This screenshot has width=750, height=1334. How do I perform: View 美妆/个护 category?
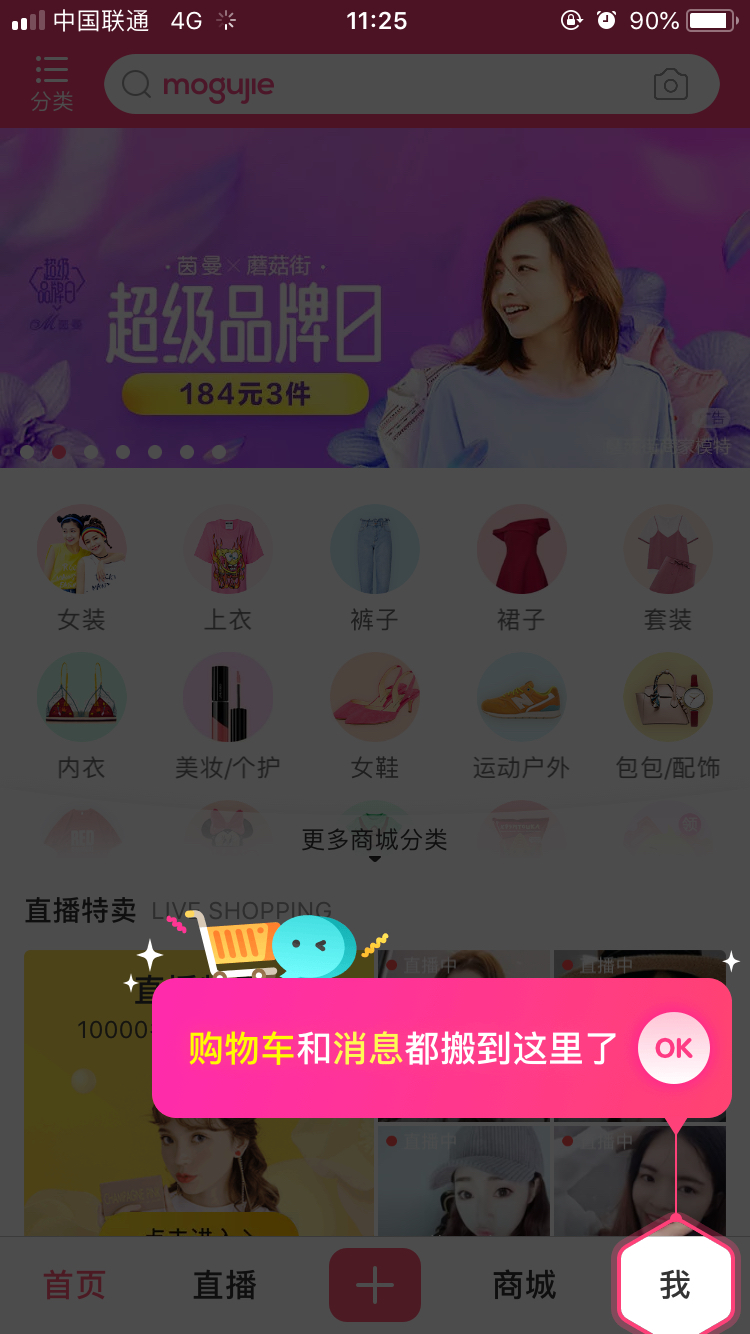click(228, 716)
